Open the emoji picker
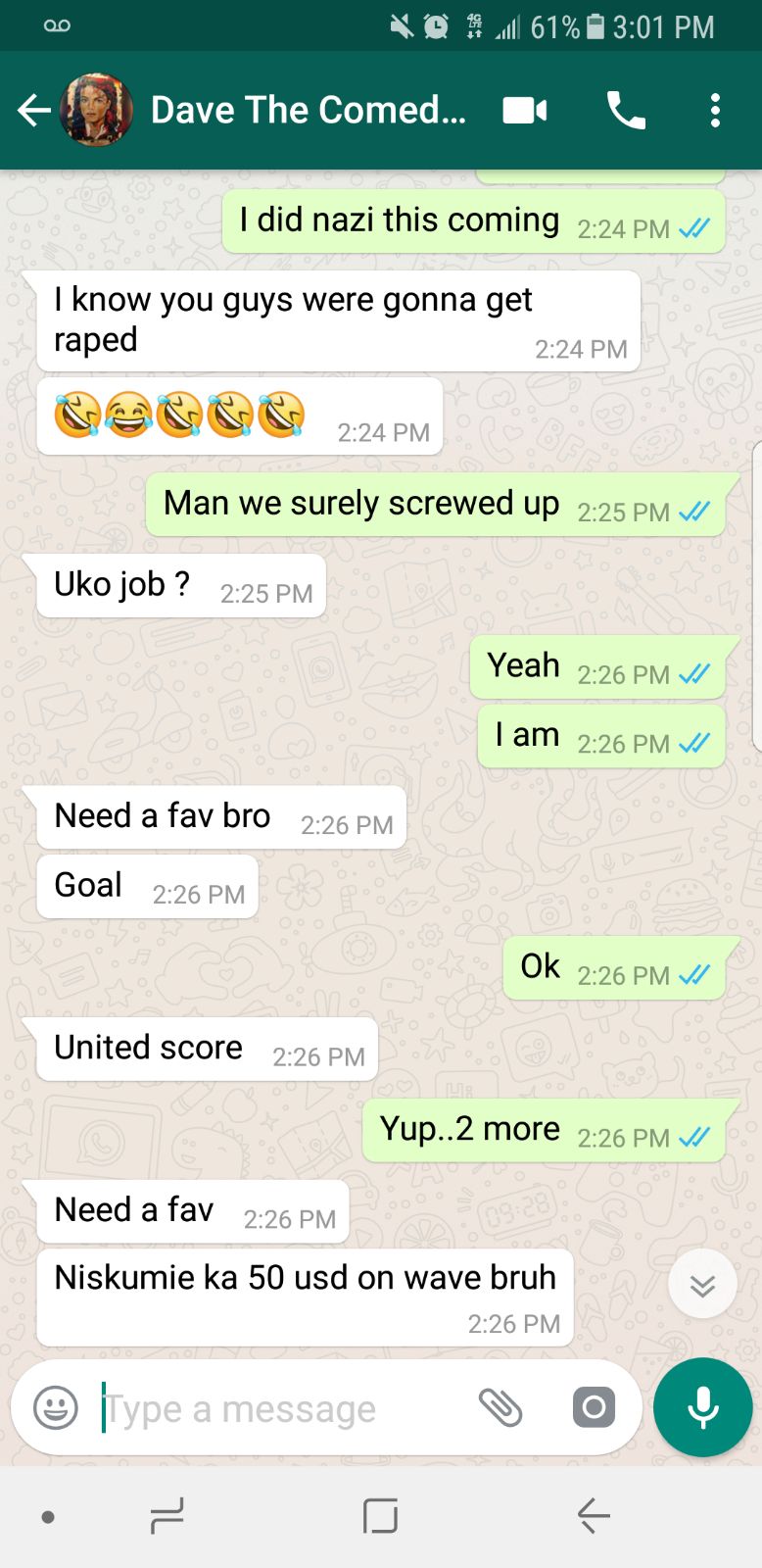This screenshot has height=1568, width=762. coord(56,1408)
